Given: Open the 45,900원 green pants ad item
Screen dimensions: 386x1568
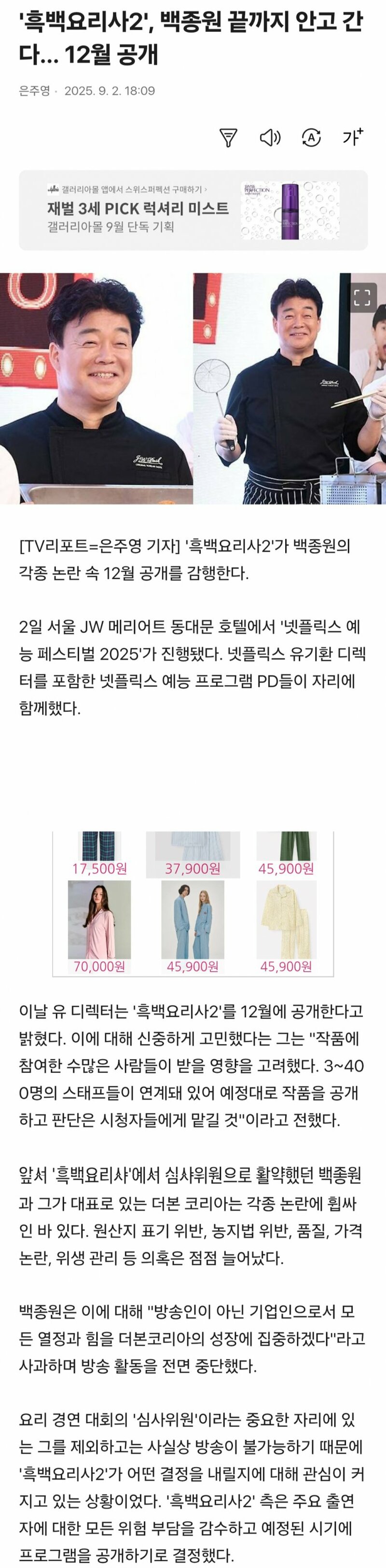Looking at the screenshot, I should (x=286, y=852).
